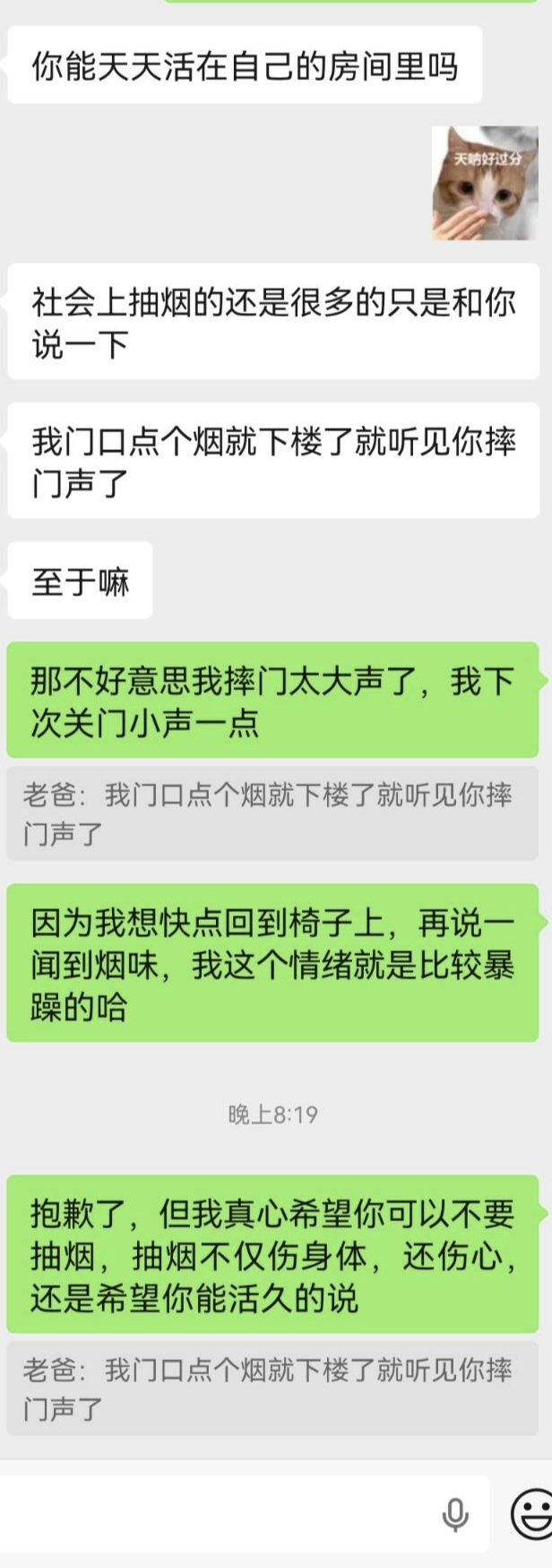The image size is (552, 1568).
Task: Tap the message input field
Action: (215, 1513)
